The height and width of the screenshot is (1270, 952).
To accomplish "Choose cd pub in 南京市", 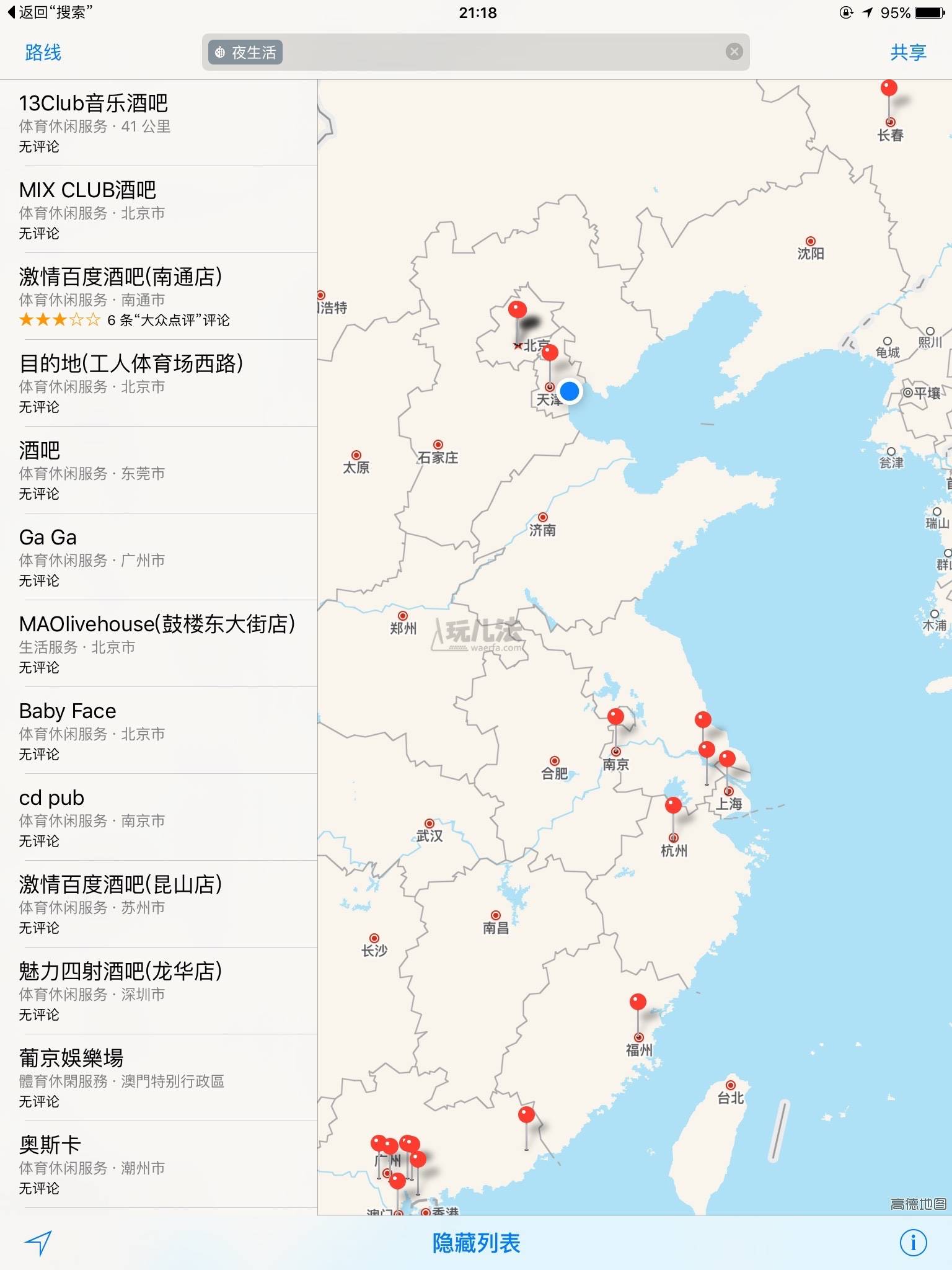I will pyautogui.click(x=158, y=817).
